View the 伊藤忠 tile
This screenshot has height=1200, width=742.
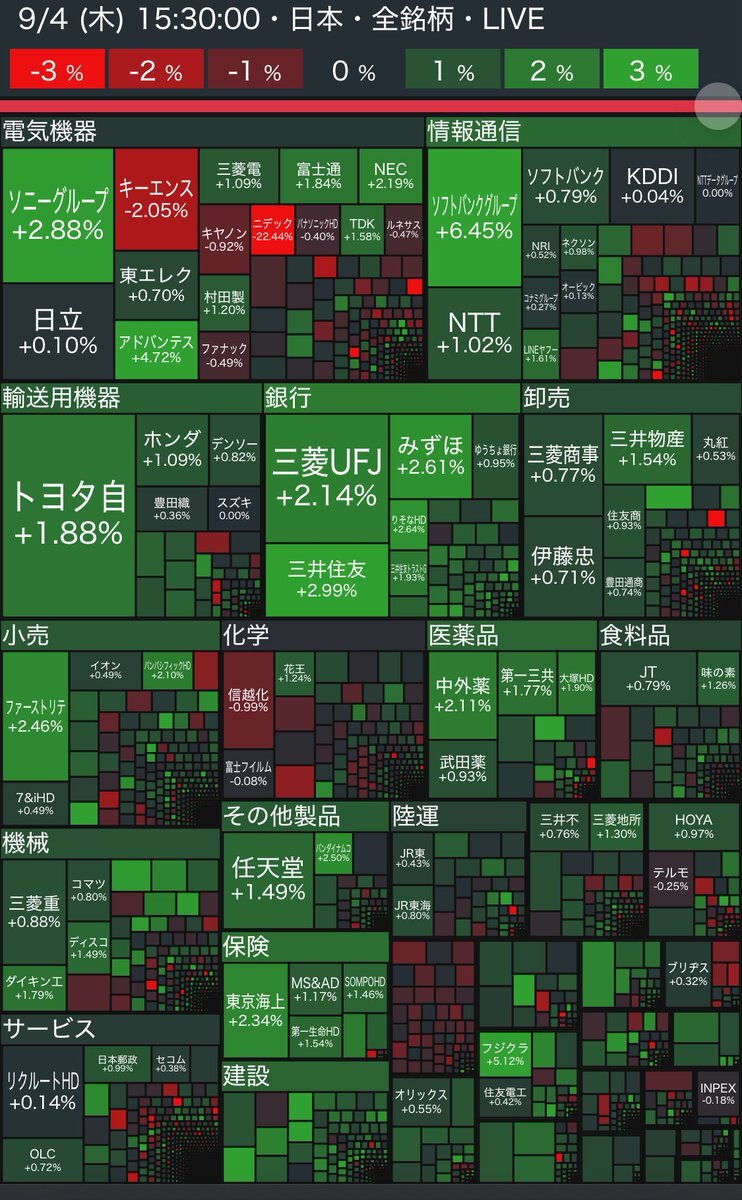[x=562, y=566]
